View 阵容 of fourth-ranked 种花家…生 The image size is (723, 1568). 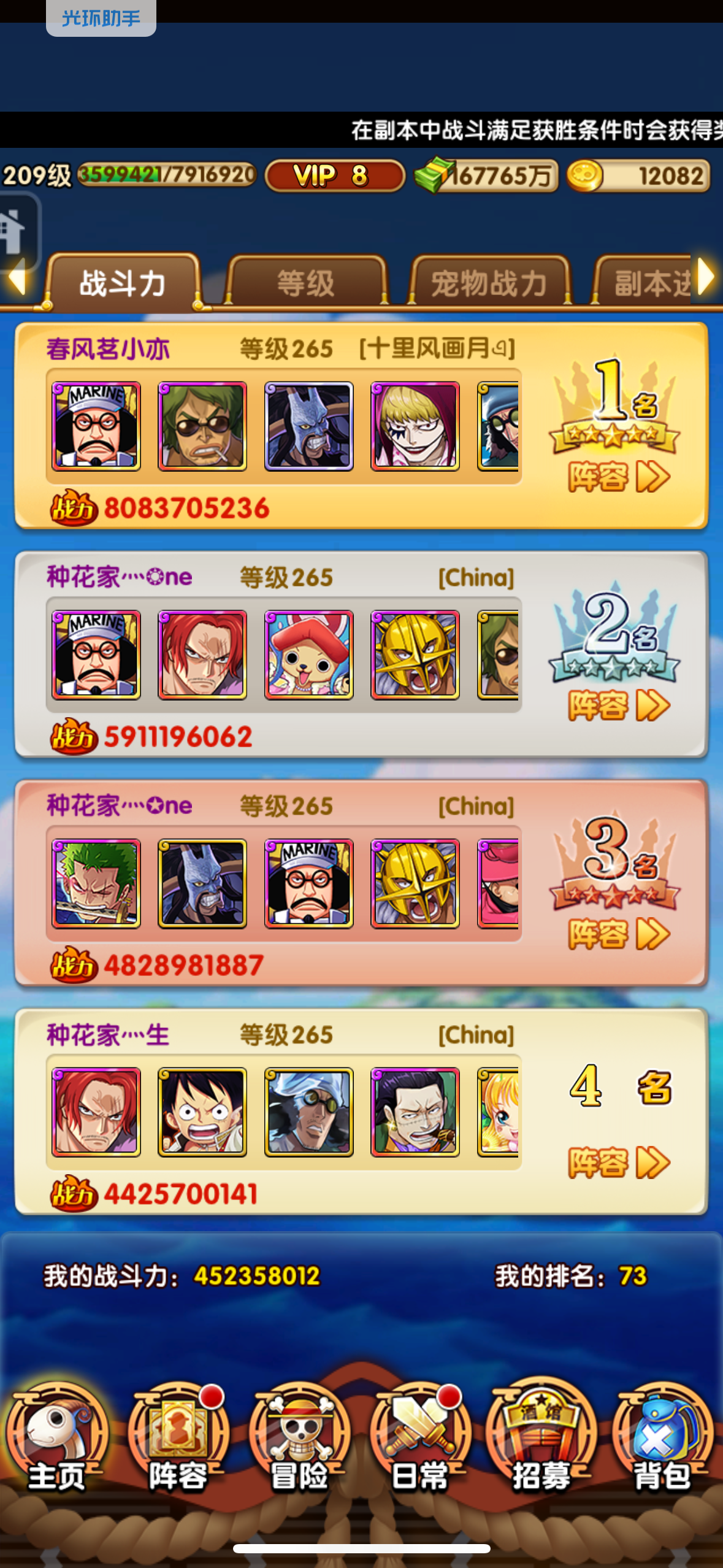point(618,1163)
